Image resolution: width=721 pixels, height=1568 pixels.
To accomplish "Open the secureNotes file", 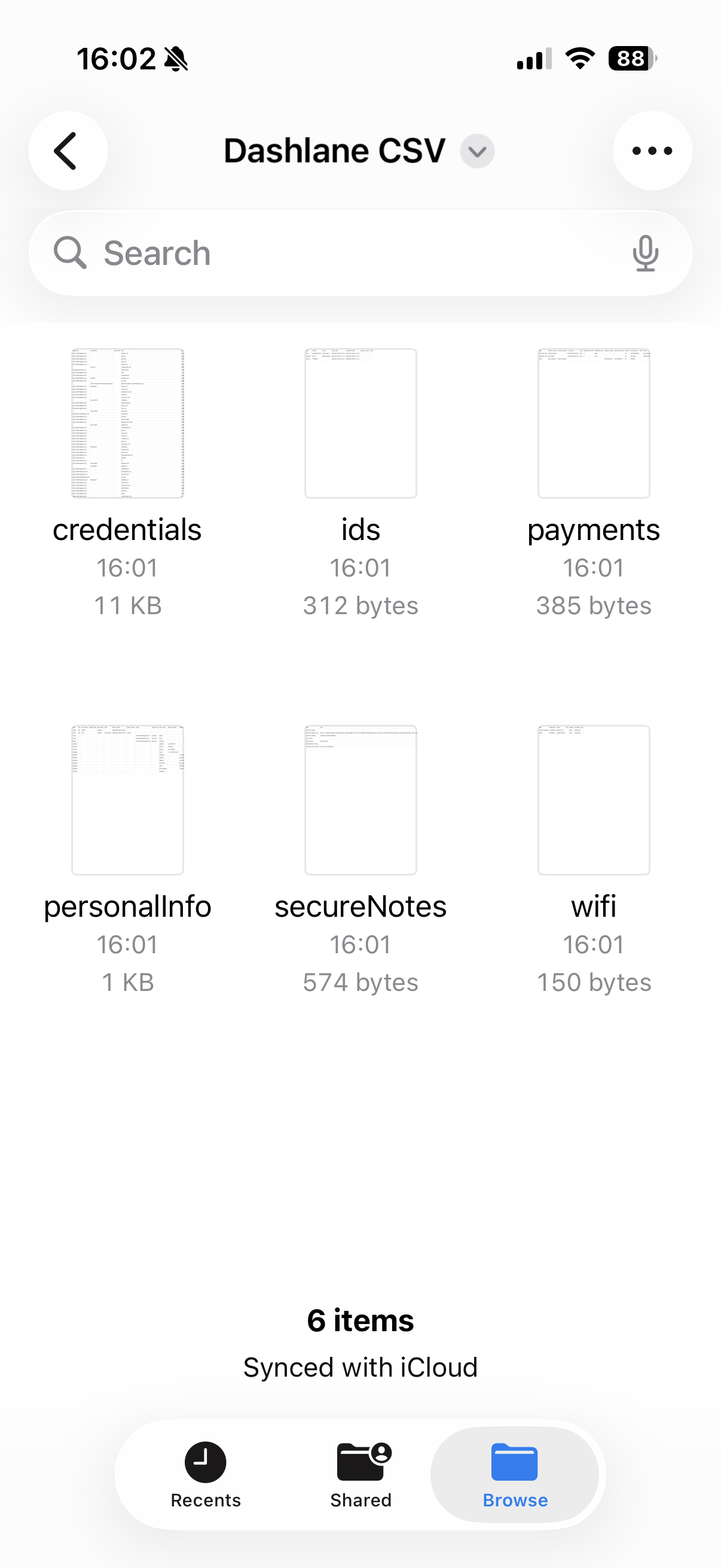I will pyautogui.click(x=360, y=800).
